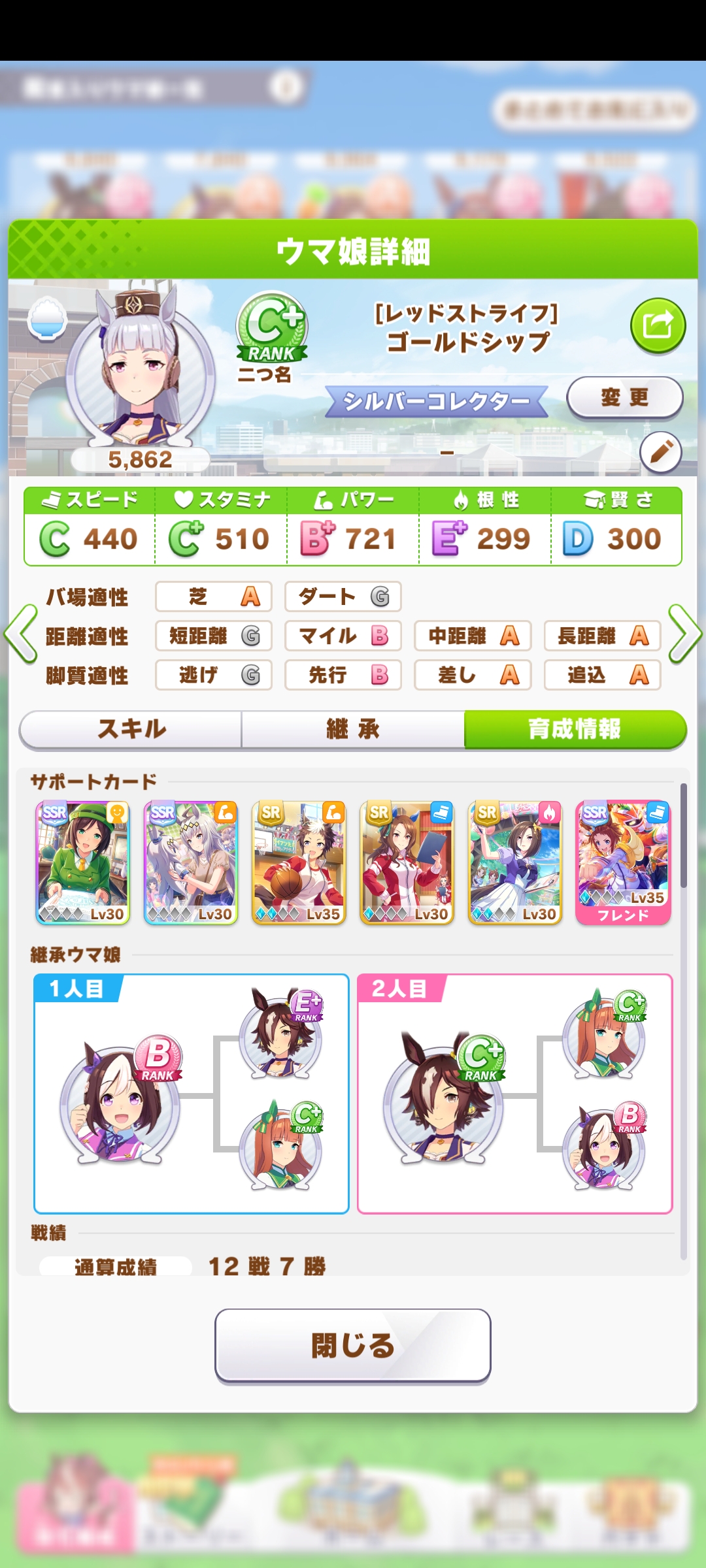Screen dimensions: 706x1568
Task: Open the first SSR support card in the green coat
Action: click(x=83, y=862)
